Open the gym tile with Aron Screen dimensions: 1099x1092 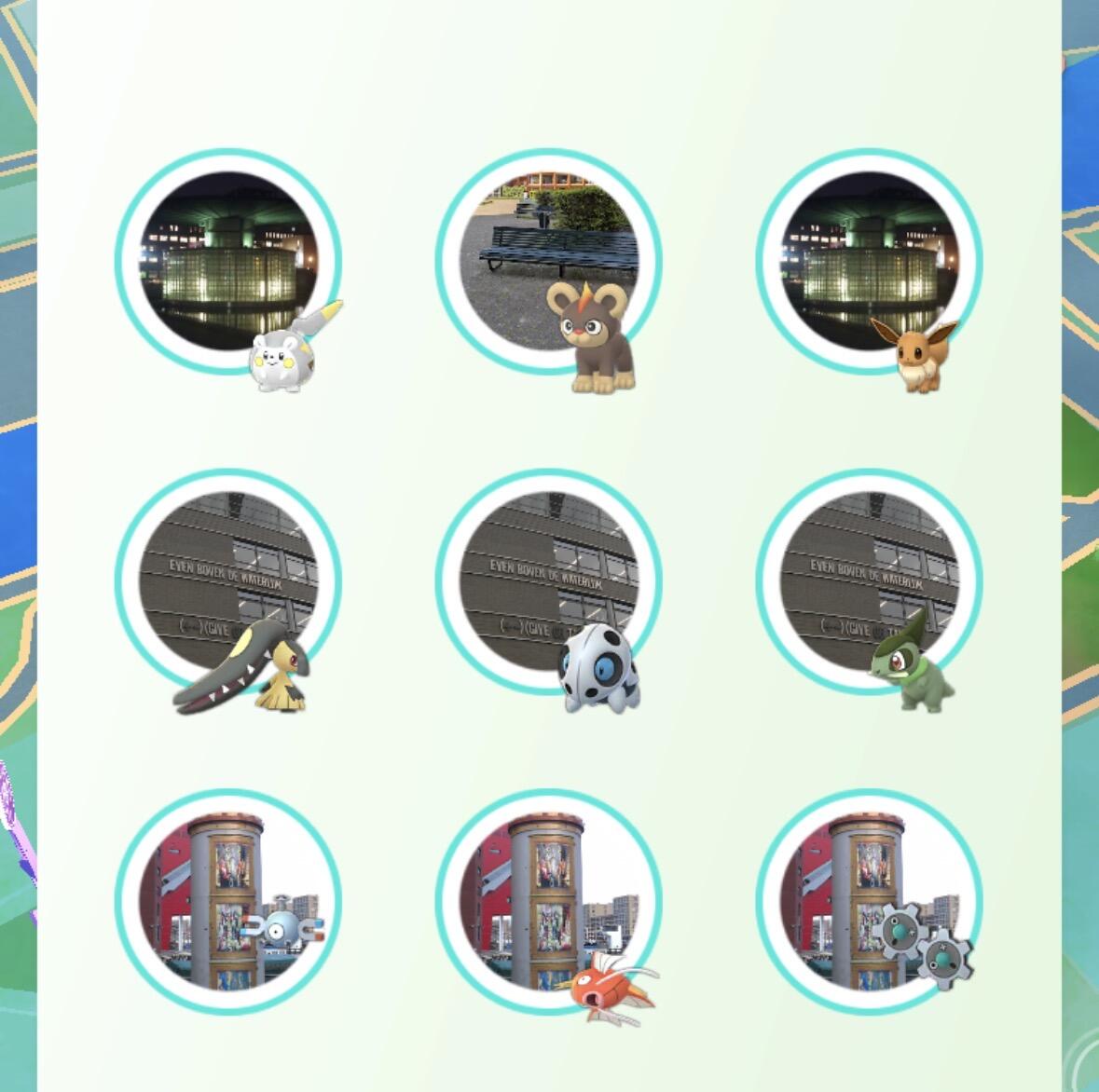coord(548,581)
